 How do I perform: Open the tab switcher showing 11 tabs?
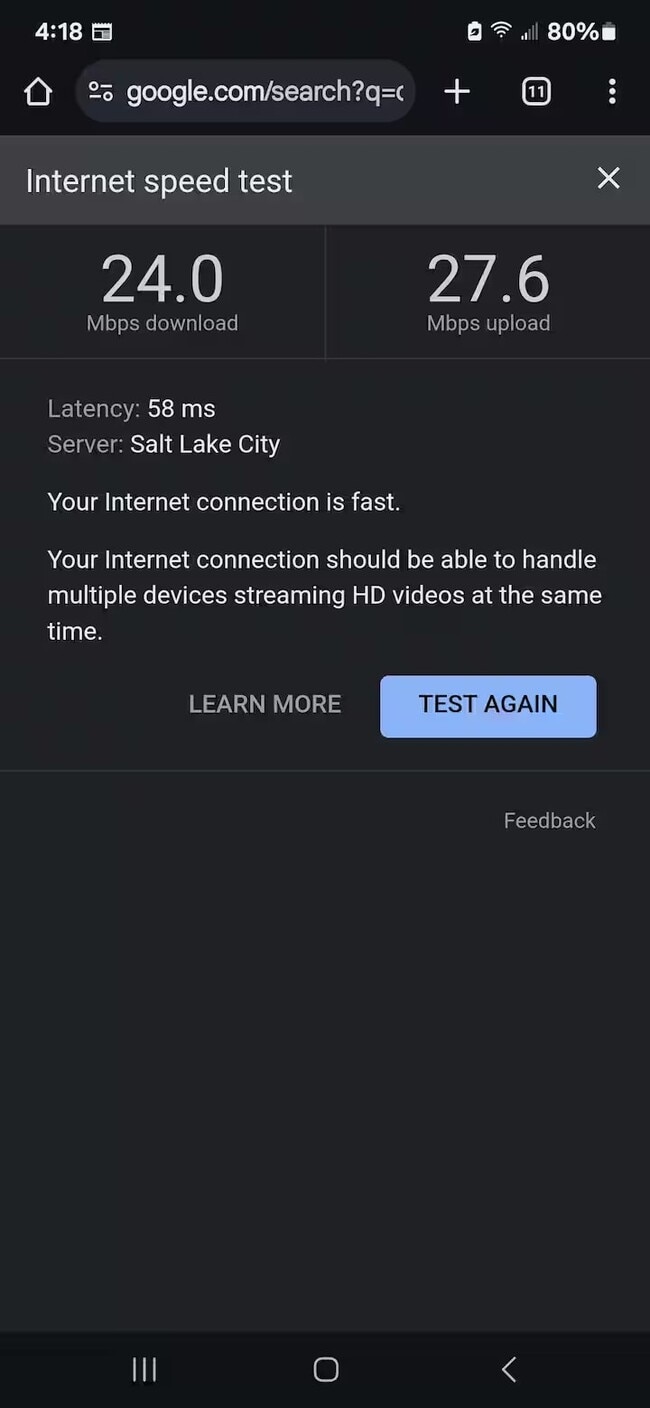[x=536, y=92]
